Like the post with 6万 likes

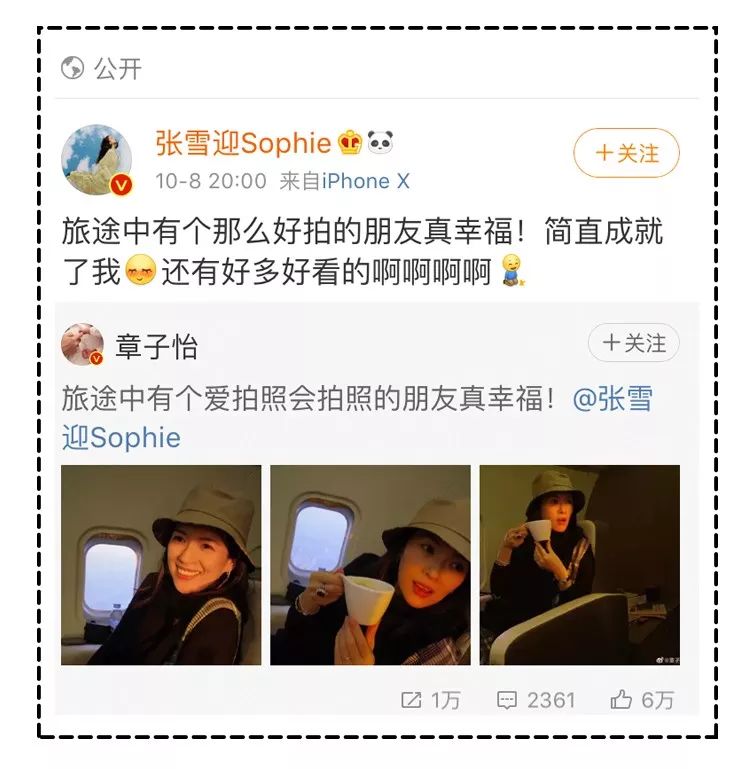tap(642, 700)
